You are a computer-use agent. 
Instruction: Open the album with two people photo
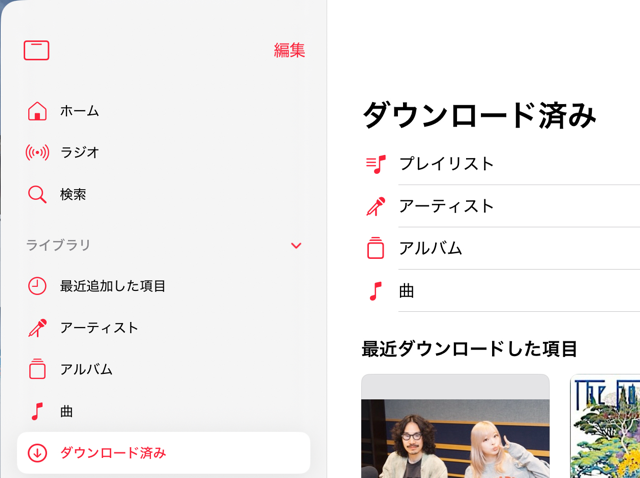455,430
